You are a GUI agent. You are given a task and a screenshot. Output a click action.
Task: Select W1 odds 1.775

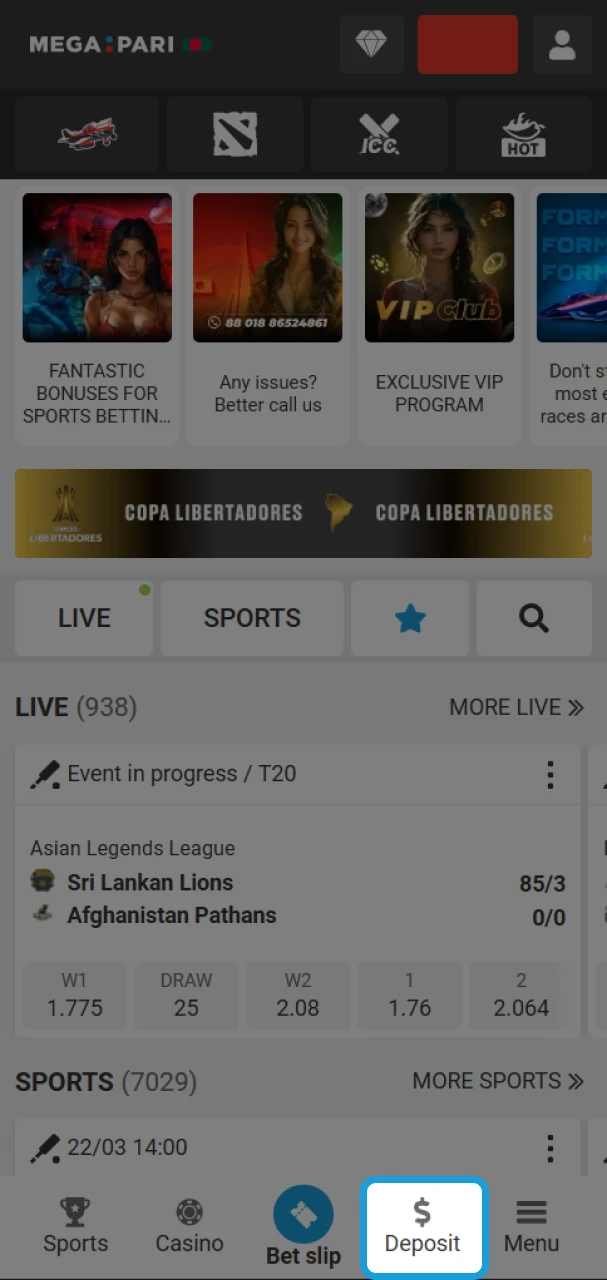(x=74, y=996)
